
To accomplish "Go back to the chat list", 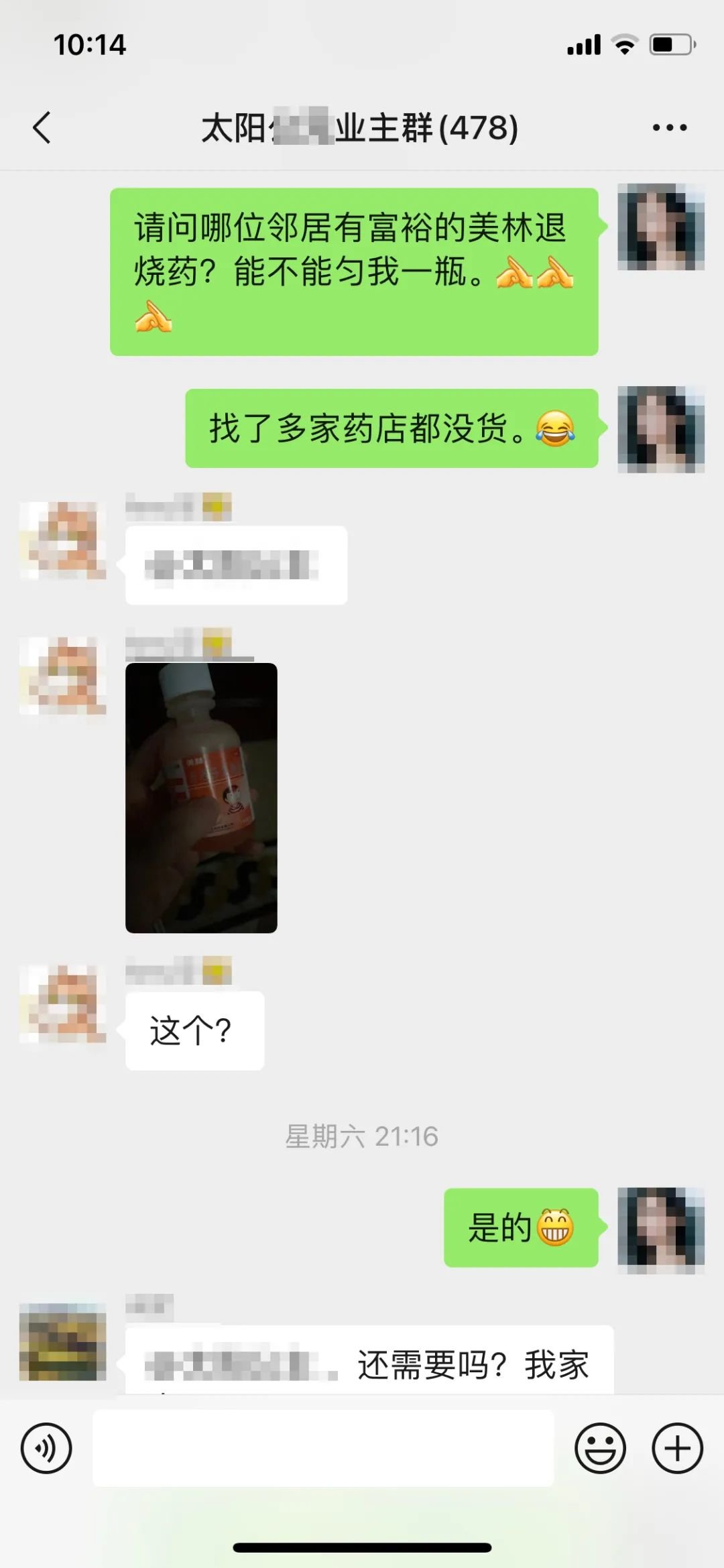I will tap(42, 127).
